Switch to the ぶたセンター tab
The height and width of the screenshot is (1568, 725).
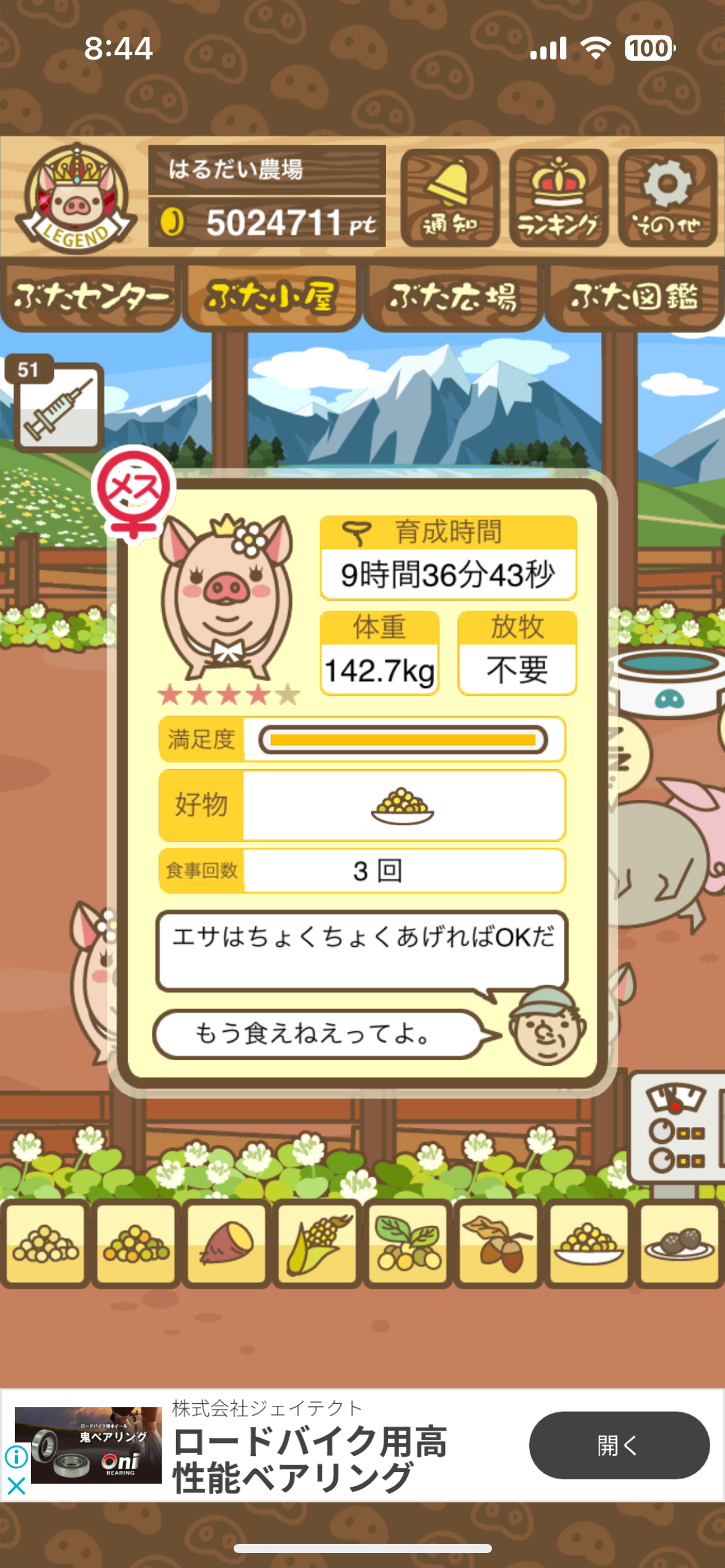point(90,297)
